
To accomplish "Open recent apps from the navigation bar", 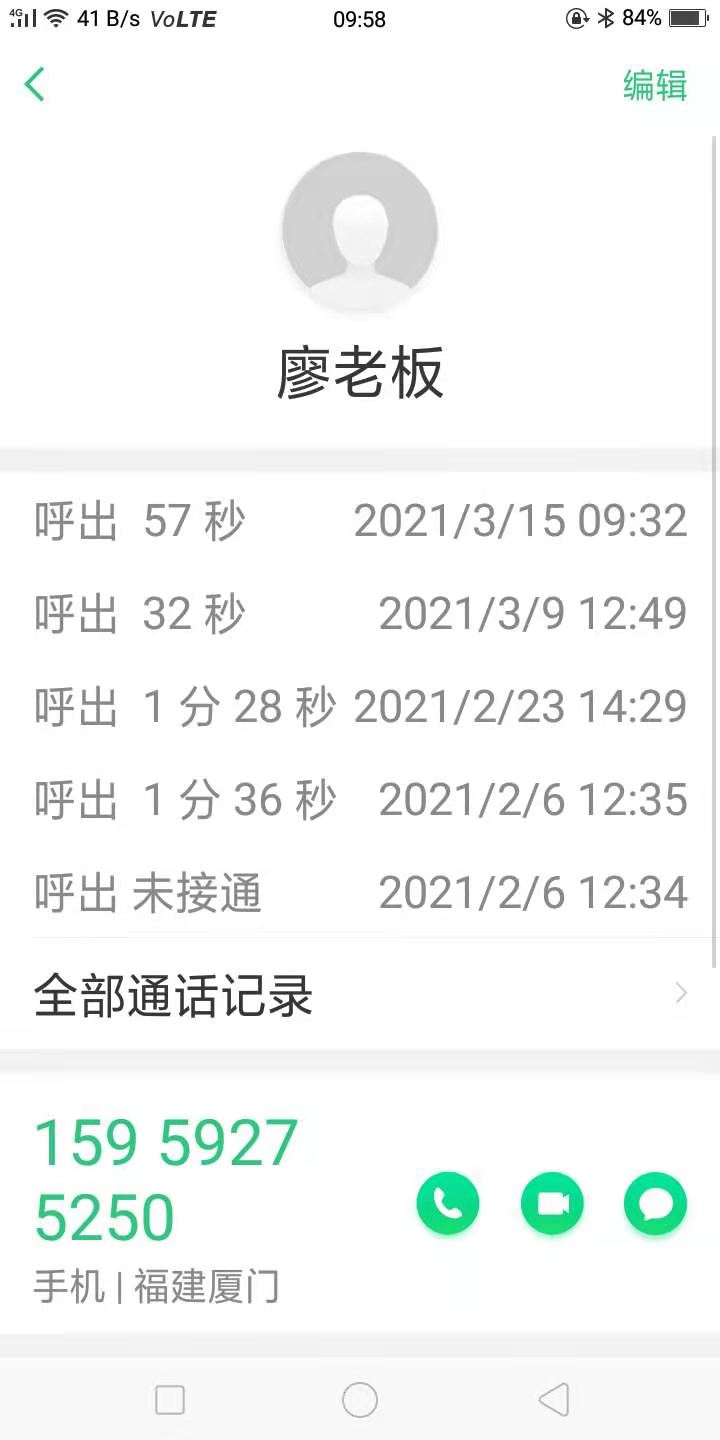I will click(170, 1400).
